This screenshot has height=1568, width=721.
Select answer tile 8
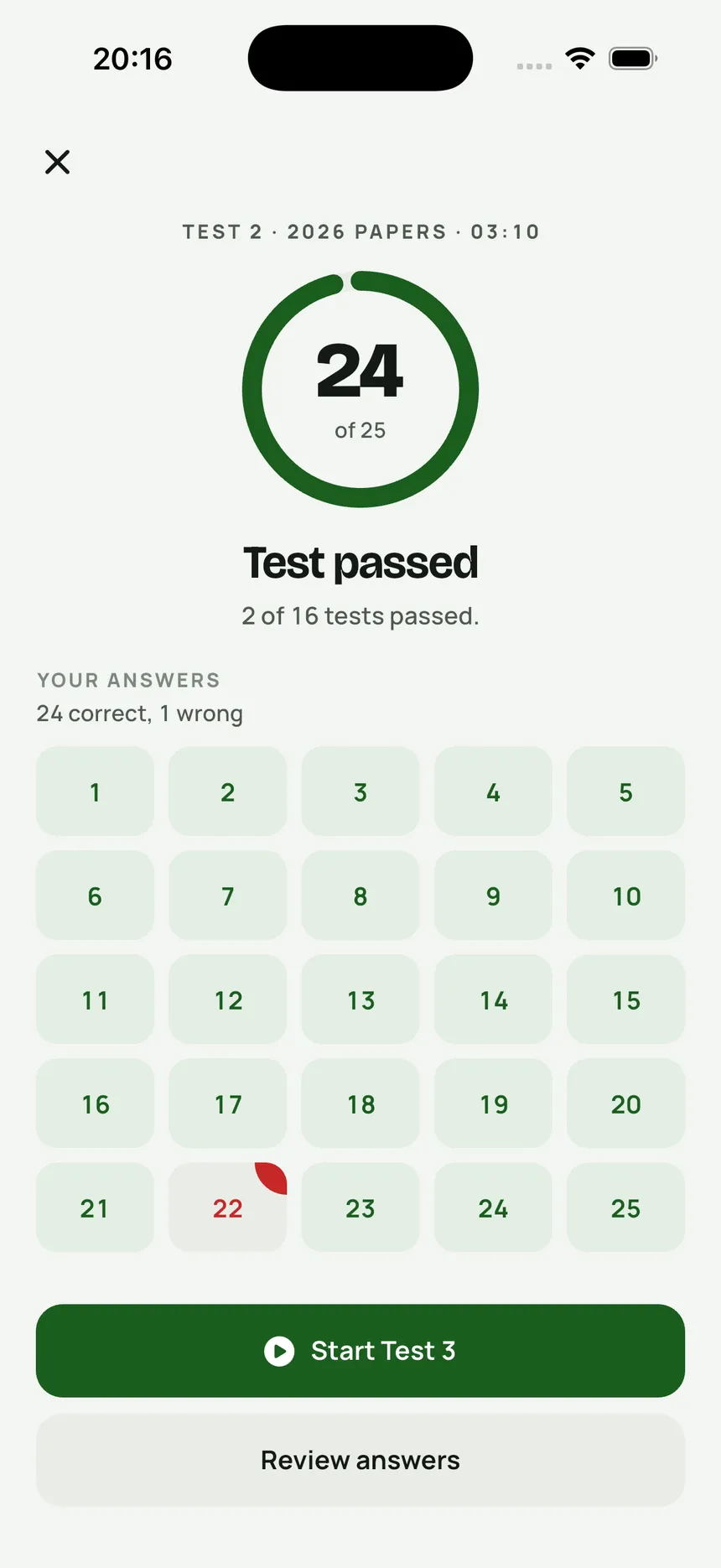(360, 896)
